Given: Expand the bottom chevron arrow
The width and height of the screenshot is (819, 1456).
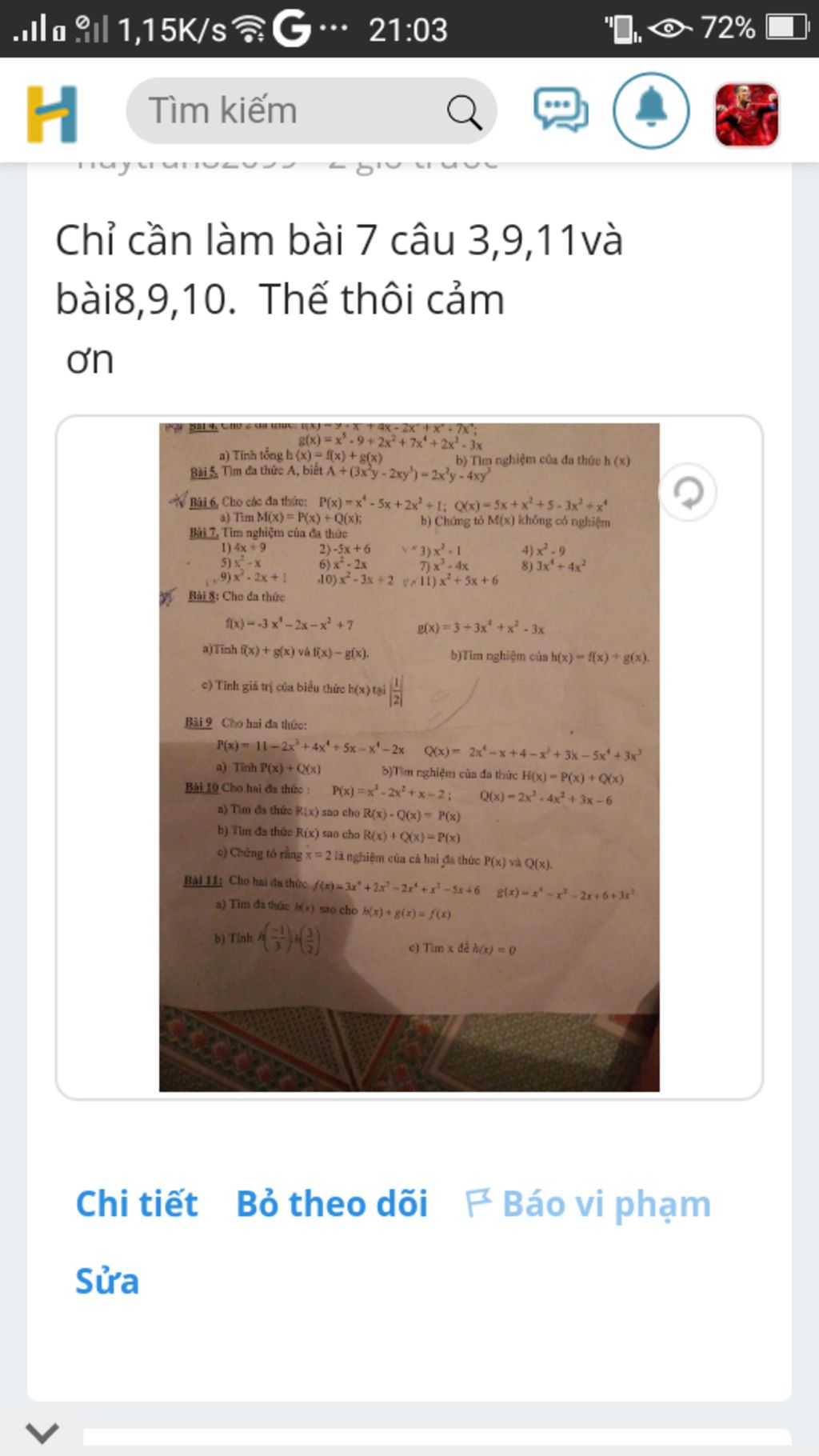Looking at the screenshot, I should [x=42, y=1432].
